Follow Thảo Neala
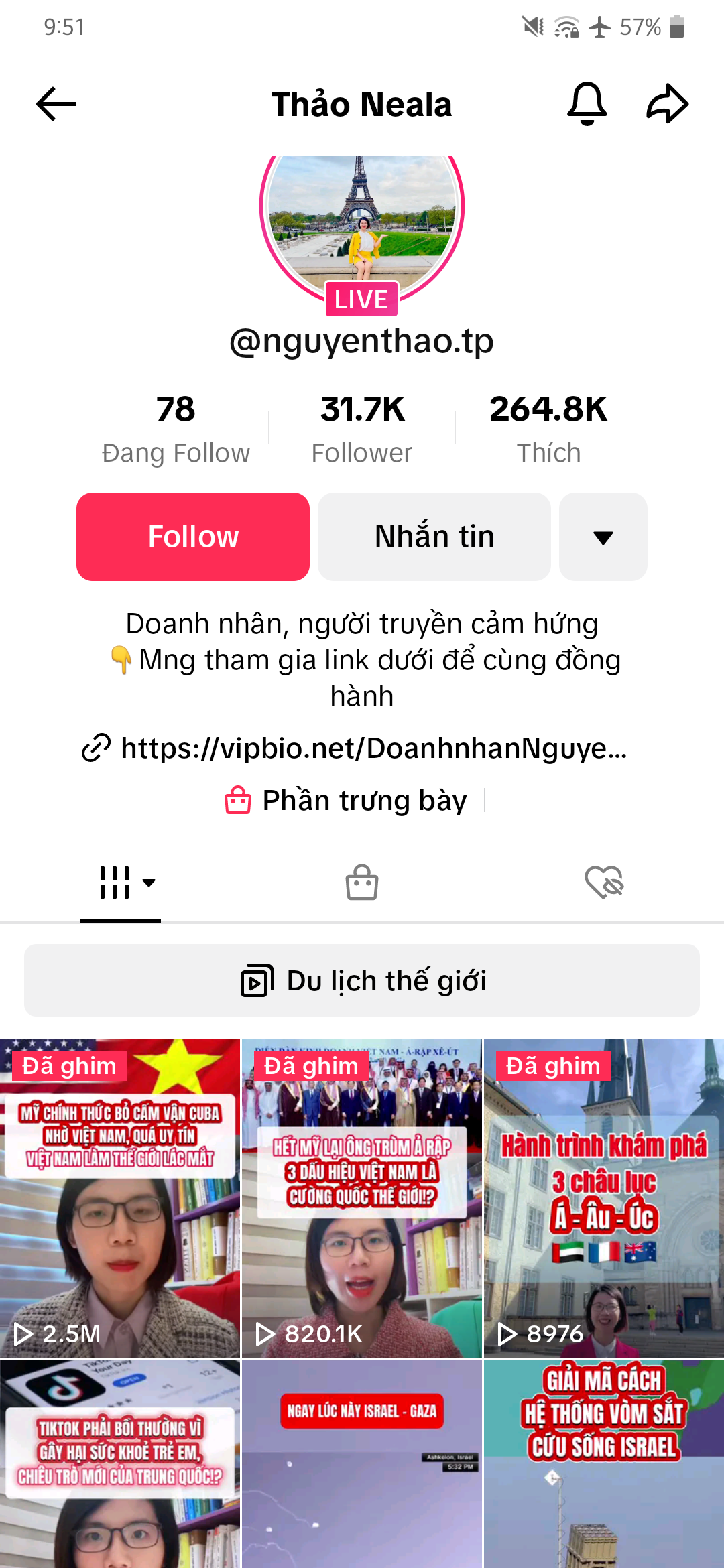Screen dimensions: 724x1568 [x=193, y=537]
